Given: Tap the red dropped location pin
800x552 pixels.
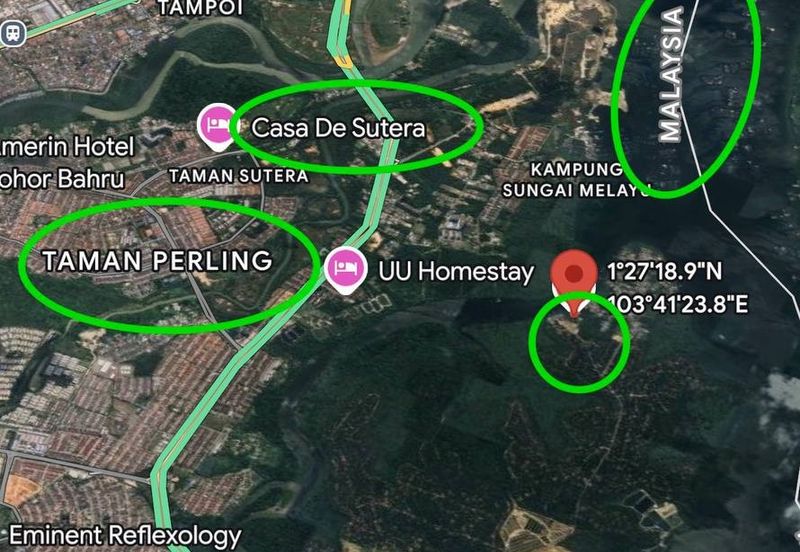Looking at the screenshot, I should click(573, 276).
